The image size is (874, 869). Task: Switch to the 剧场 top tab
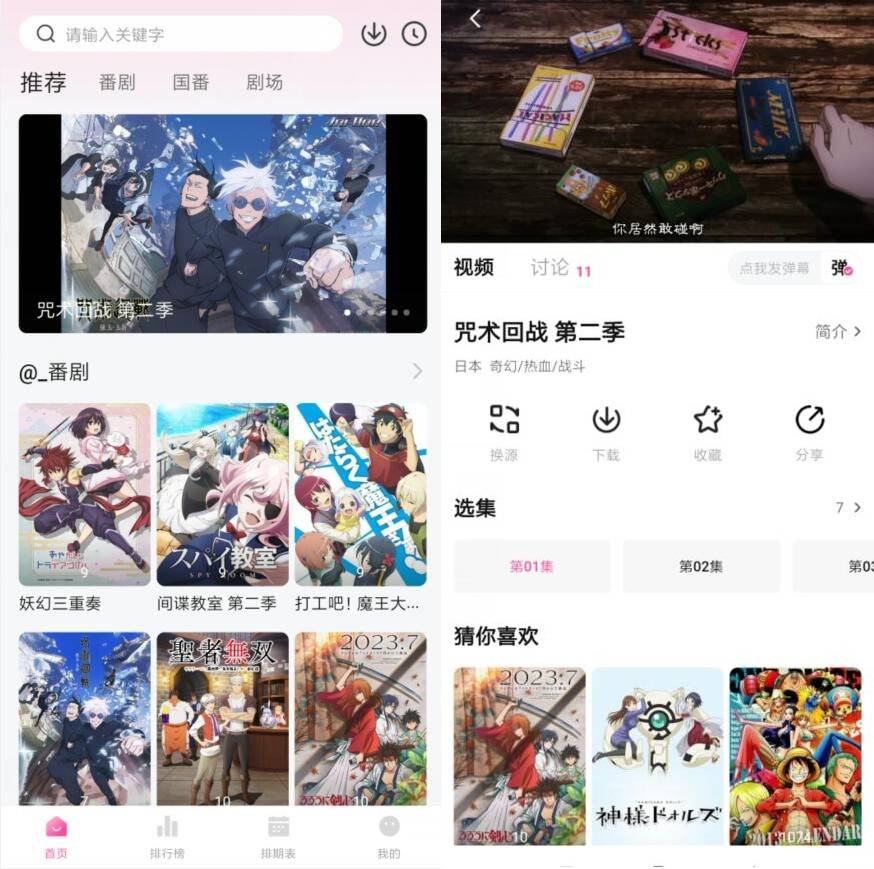[264, 83]
